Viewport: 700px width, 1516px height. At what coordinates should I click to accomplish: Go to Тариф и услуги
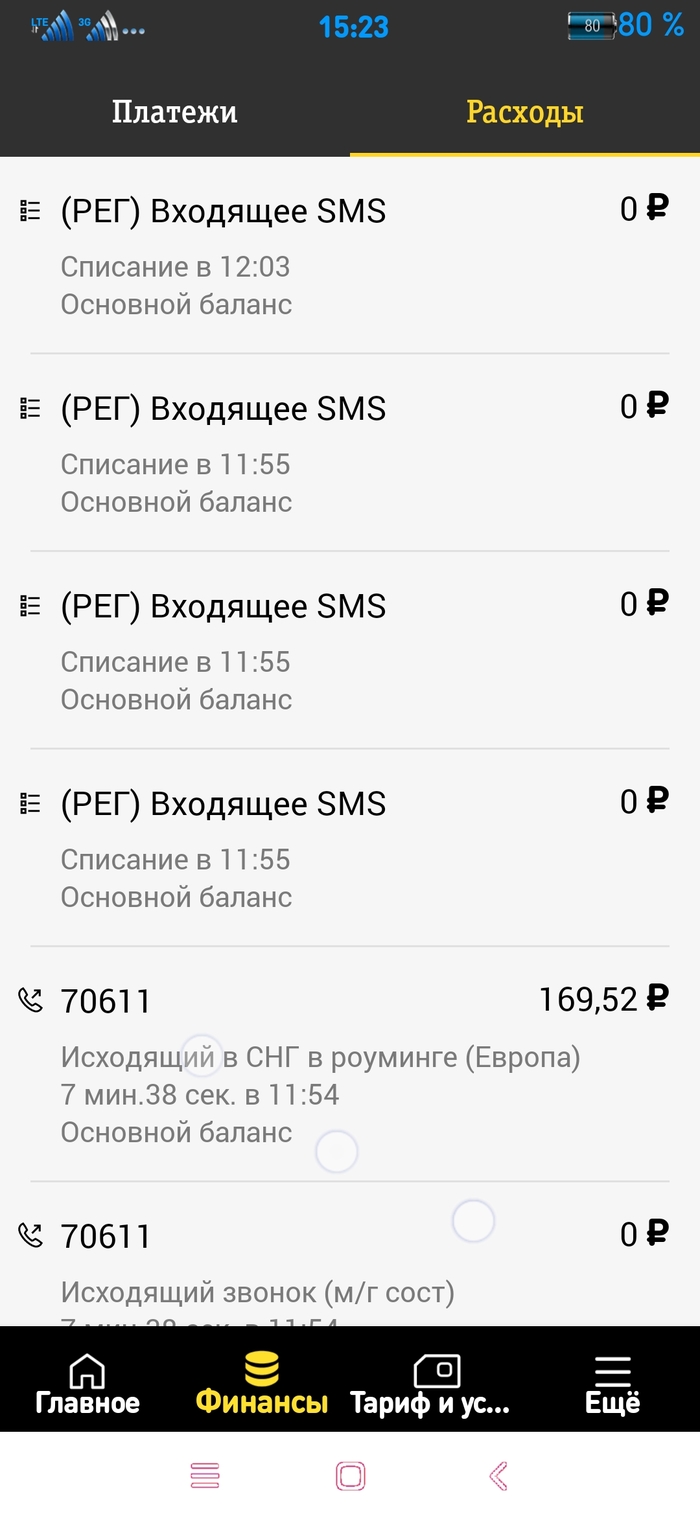click(436, 1383)
